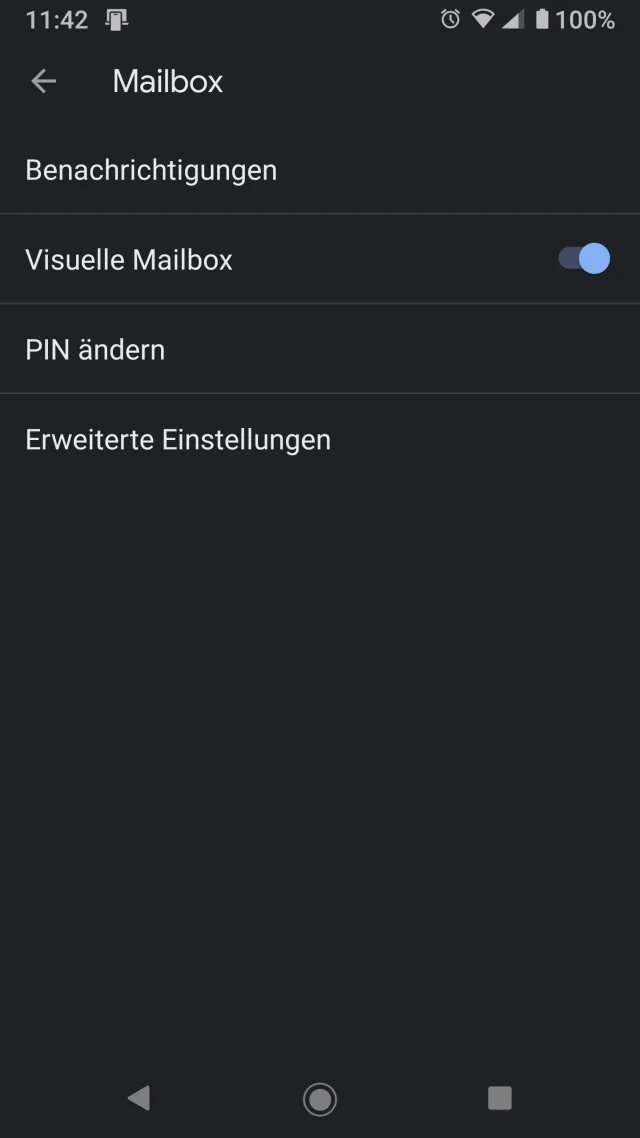640x1138 pixels.
Task: Open recent apps with the square button
Action: click(x=500, y=1098)
